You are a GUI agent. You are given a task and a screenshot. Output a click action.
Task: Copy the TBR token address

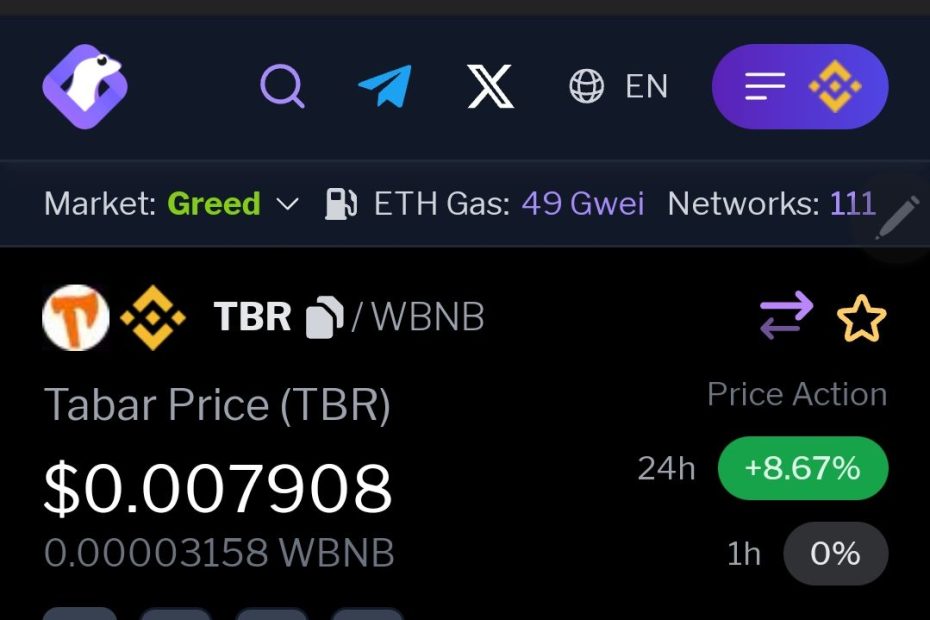click(324, 318)
